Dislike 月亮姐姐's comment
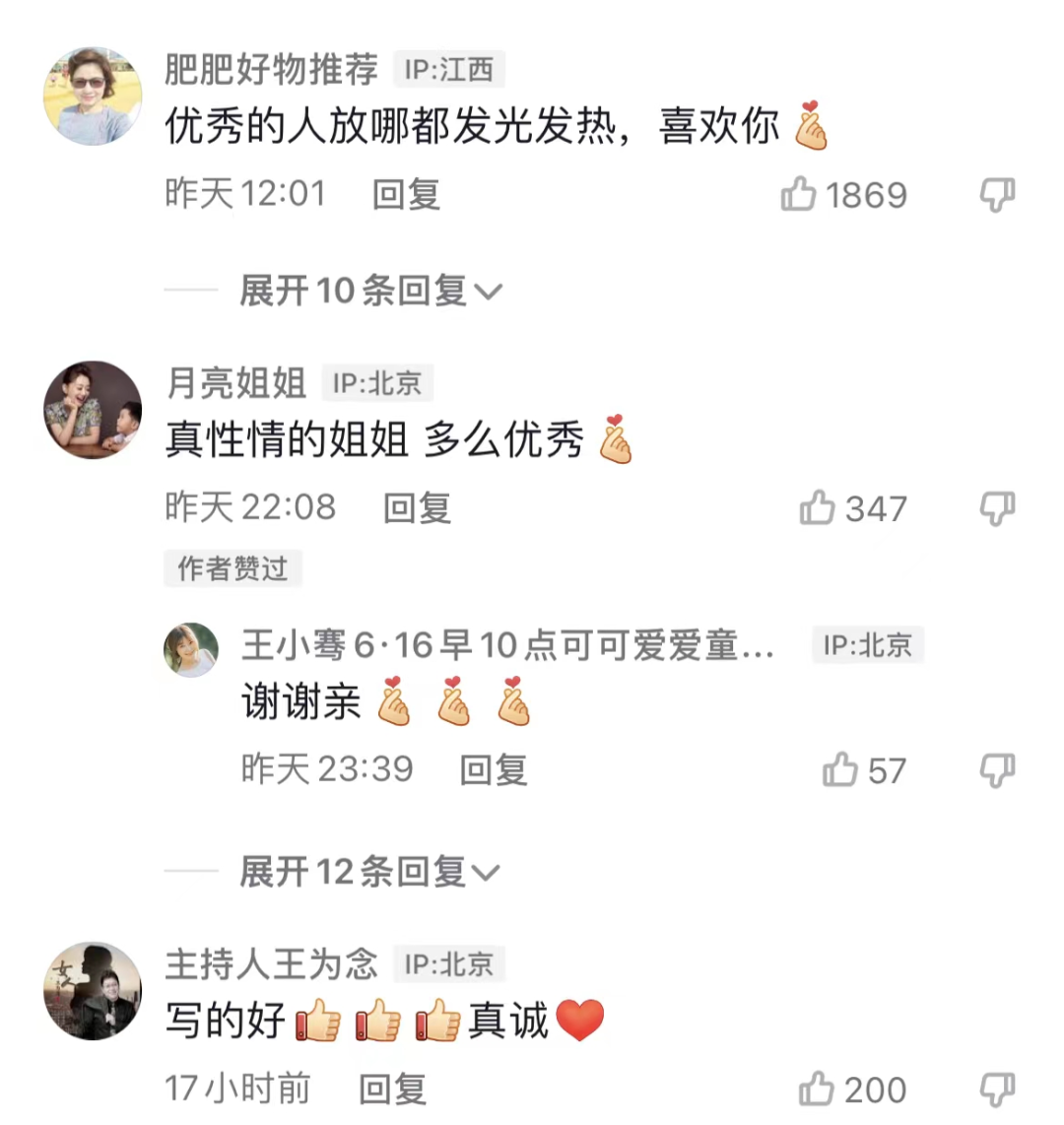This screenshot has width=1064, height=1125. pos(996,508)
